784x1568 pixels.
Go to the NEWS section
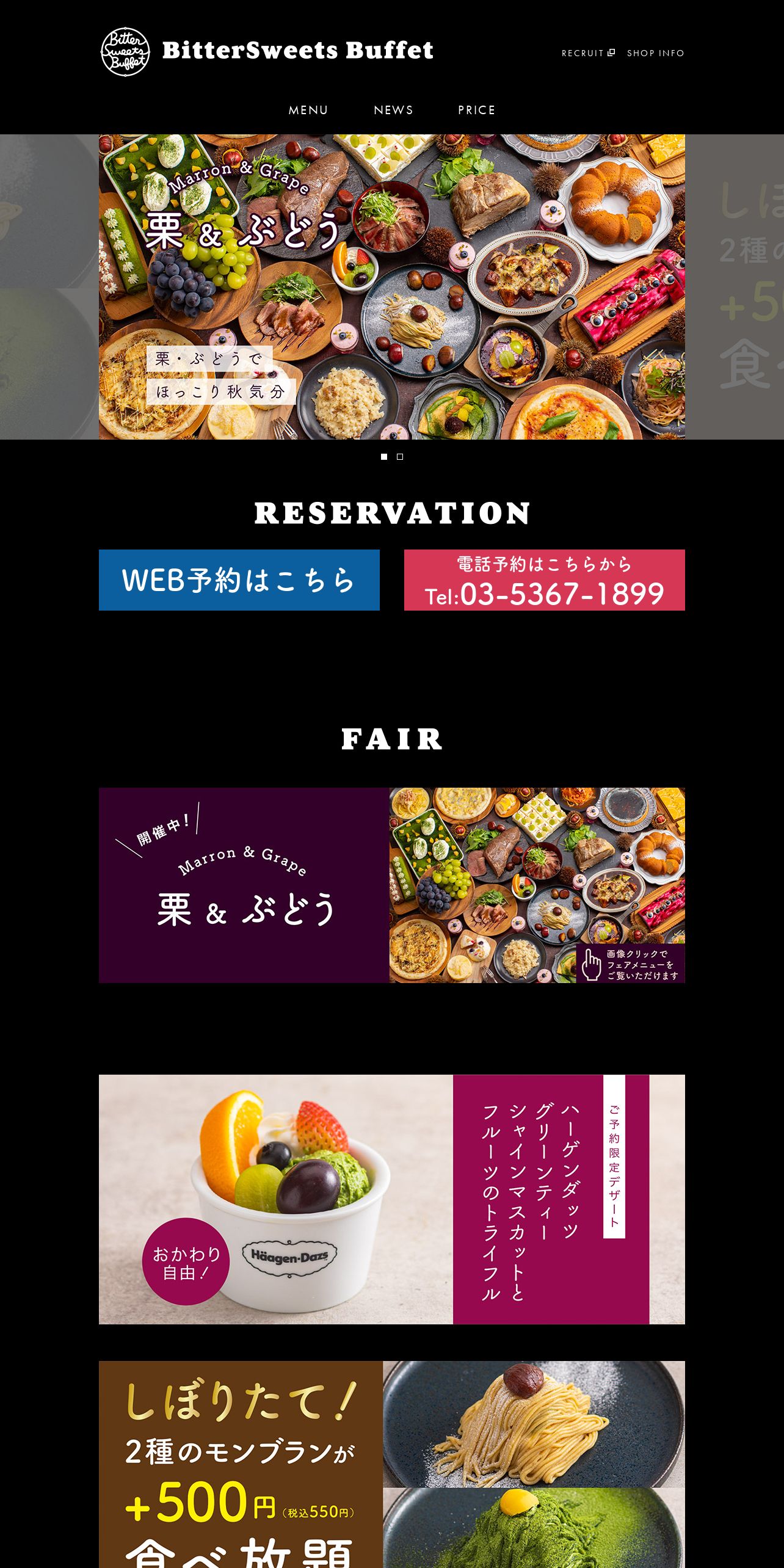[x=393, y=110]
